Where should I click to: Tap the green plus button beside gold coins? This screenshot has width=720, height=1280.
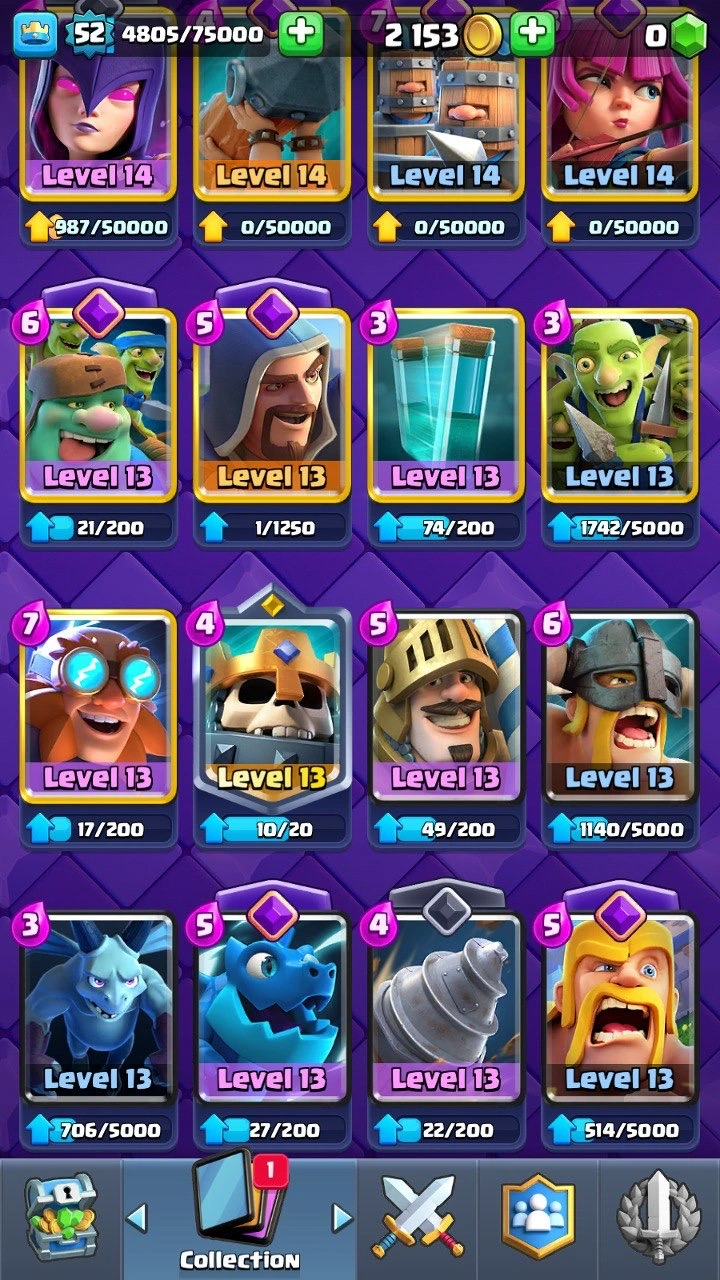pos(532,36)
